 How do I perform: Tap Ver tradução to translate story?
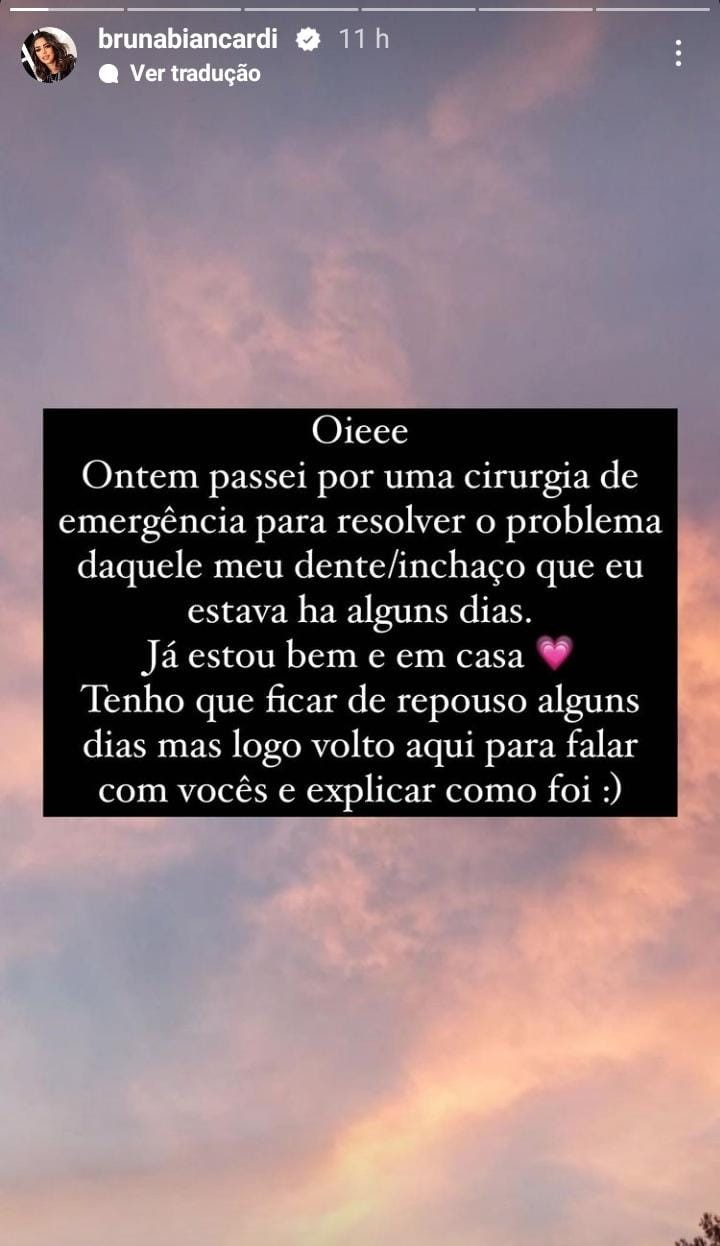coord(194,74)
